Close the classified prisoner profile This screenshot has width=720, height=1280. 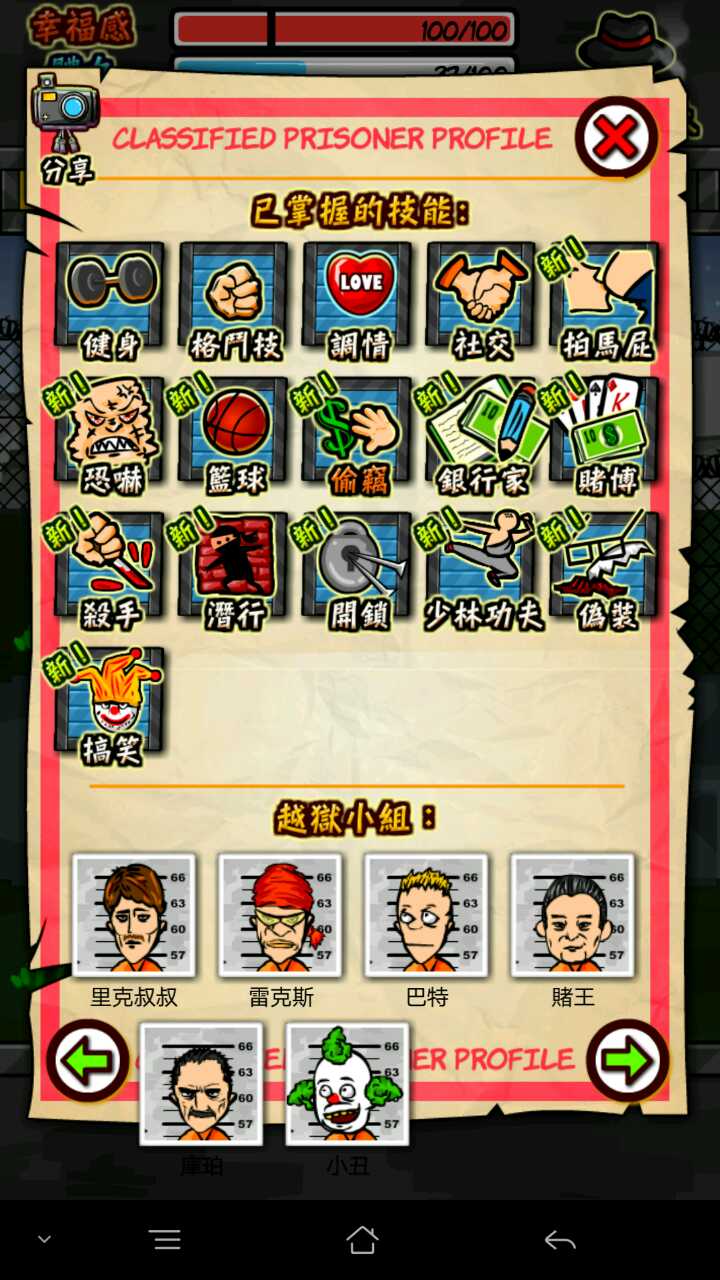click(616, 138)
